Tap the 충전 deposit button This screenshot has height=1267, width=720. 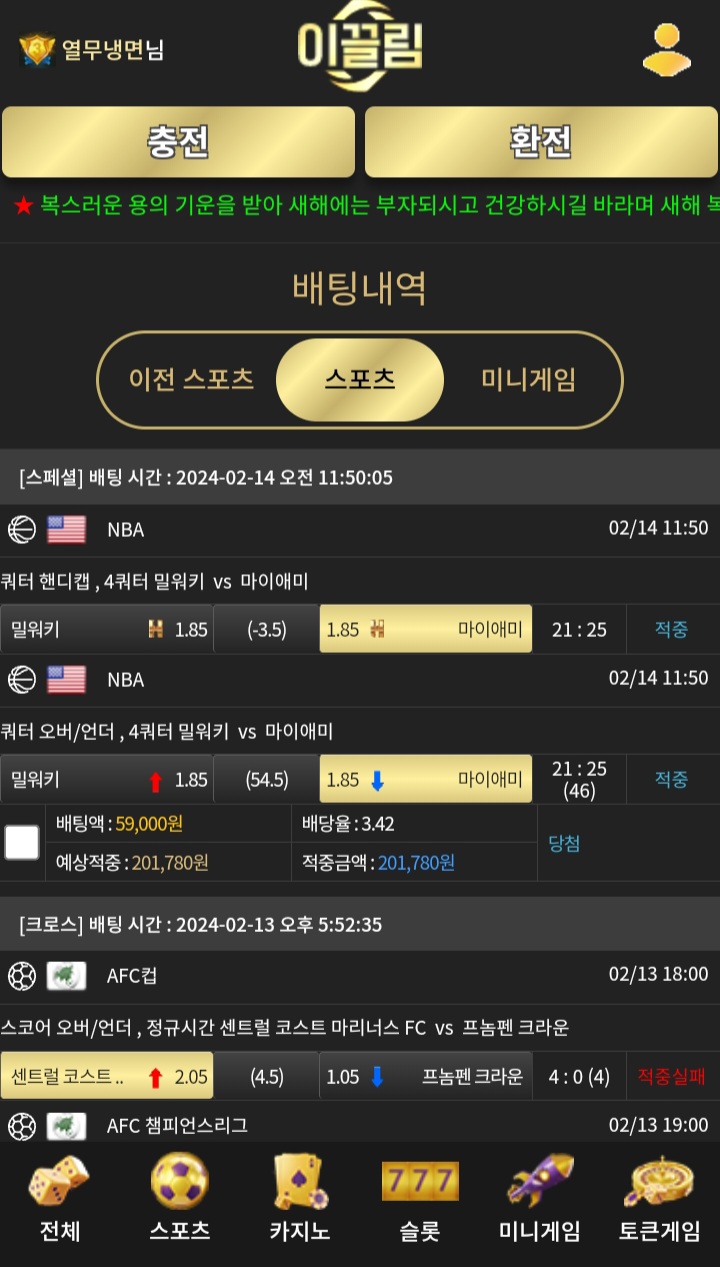[178, 142]
